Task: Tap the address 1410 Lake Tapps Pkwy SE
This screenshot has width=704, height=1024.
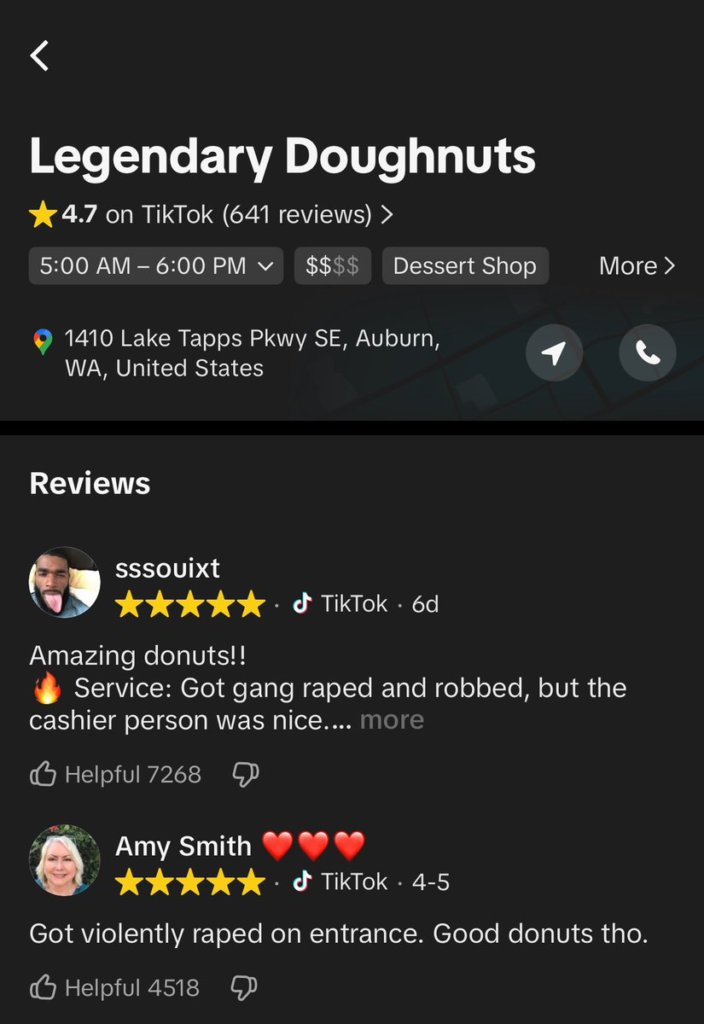Action: pyautogui.click(x=250, y=353)
